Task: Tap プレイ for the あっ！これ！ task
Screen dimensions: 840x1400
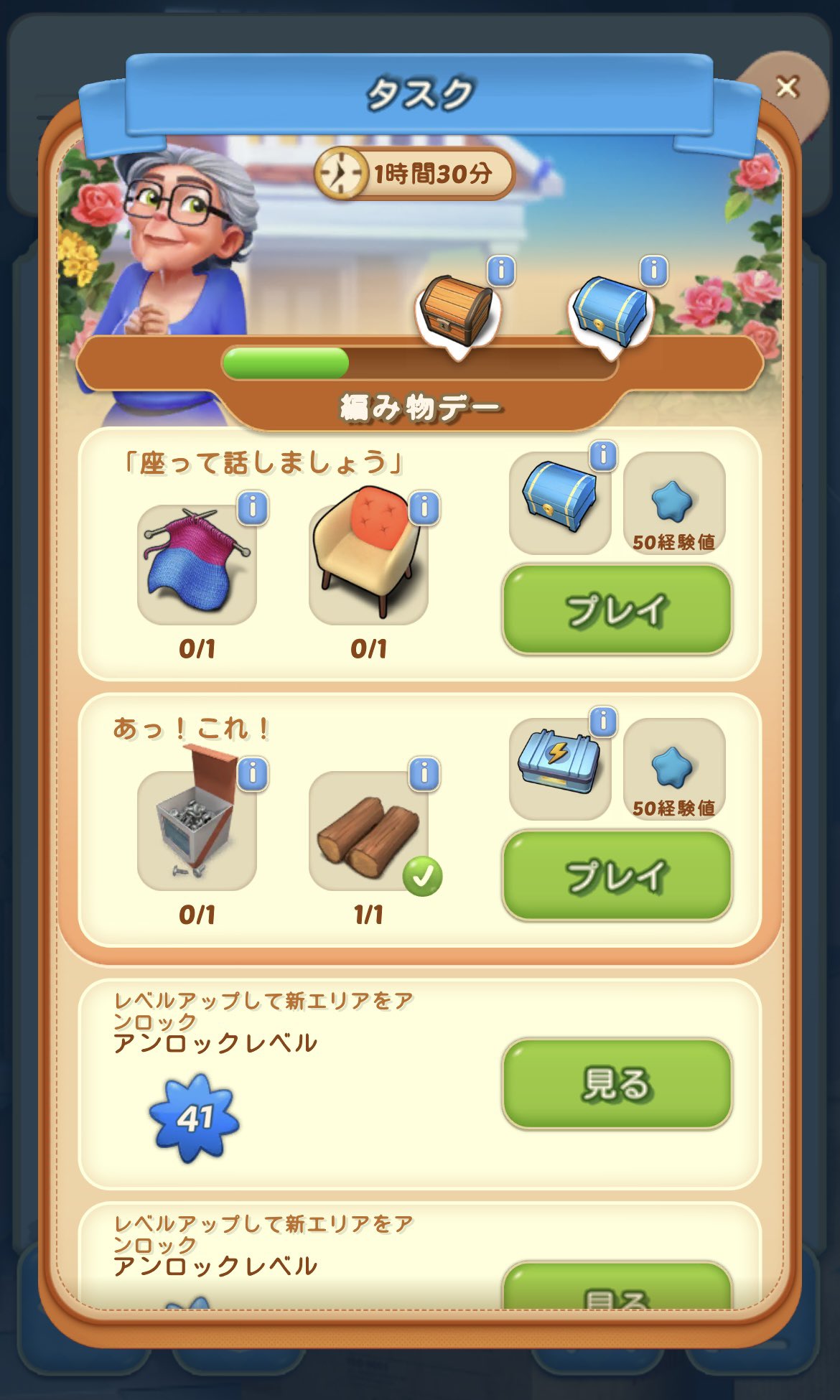Action: [617, 875]
